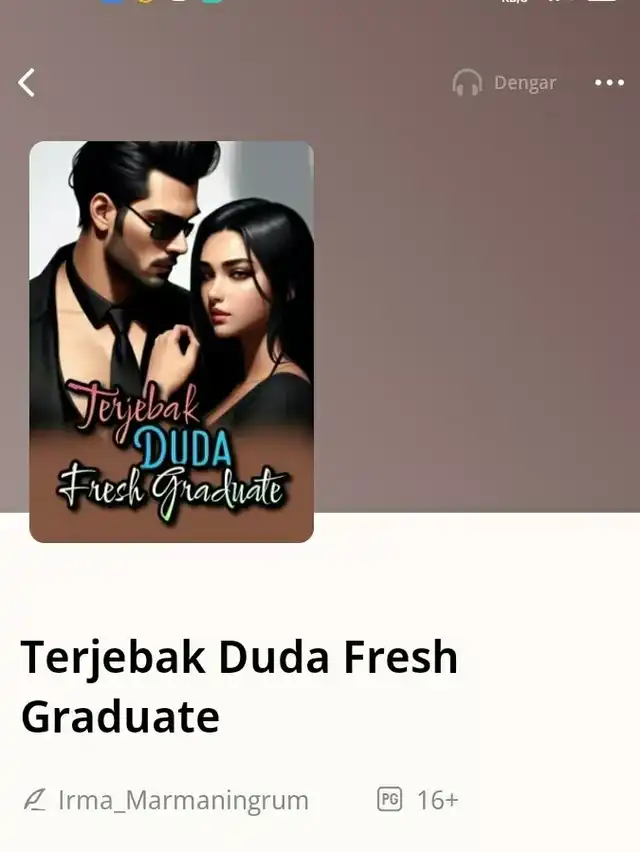Go back using the top-left arrow
640x852 pixels.
tap(27, 83)
